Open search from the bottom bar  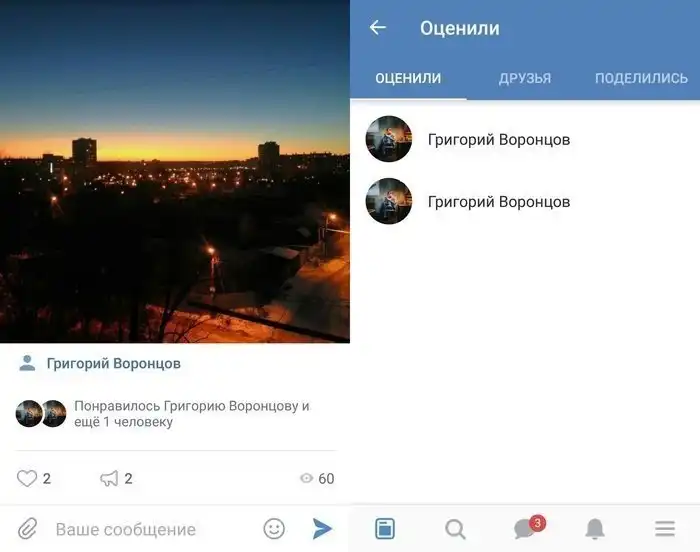[x=455, y=529]
